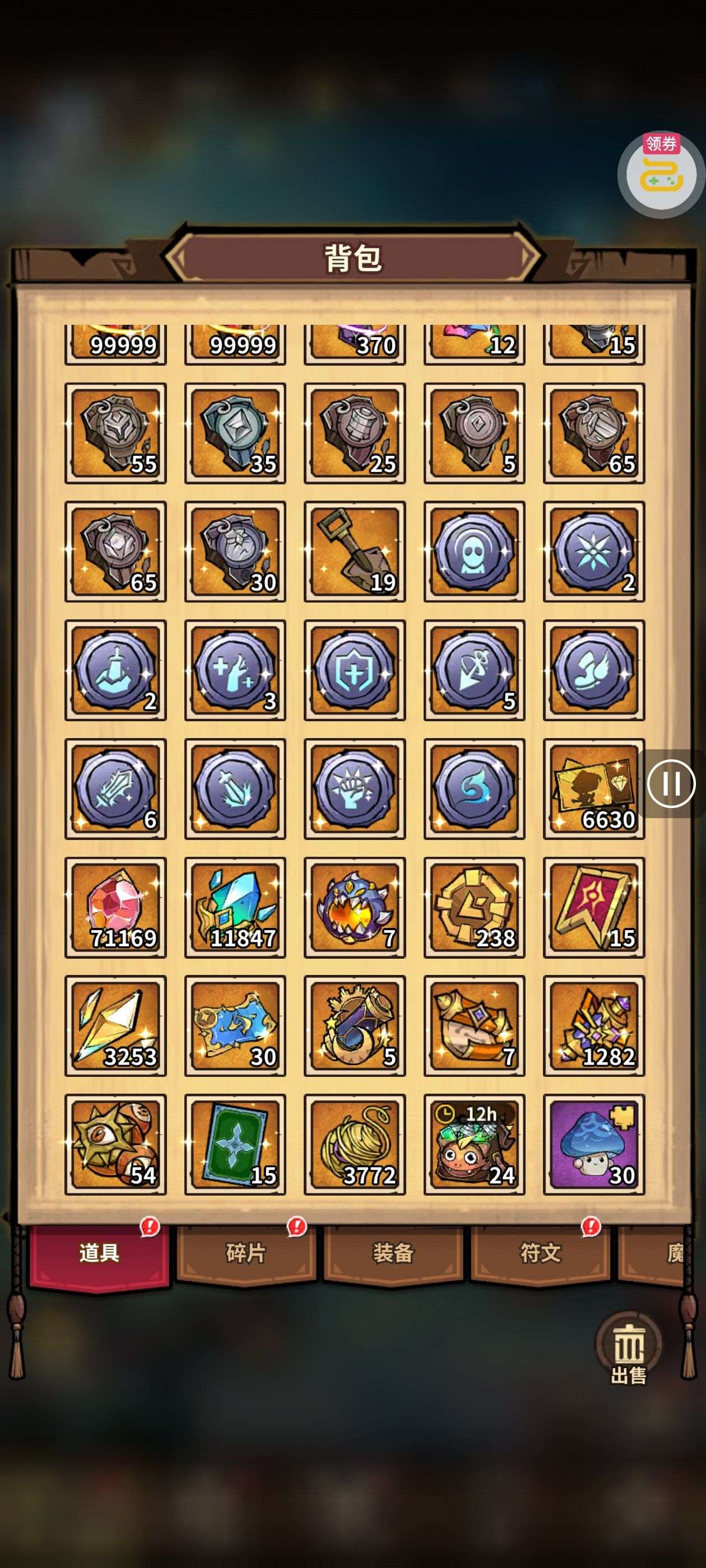Select the shovel item with 19
Screen dimensions: 706x1568
355,552
